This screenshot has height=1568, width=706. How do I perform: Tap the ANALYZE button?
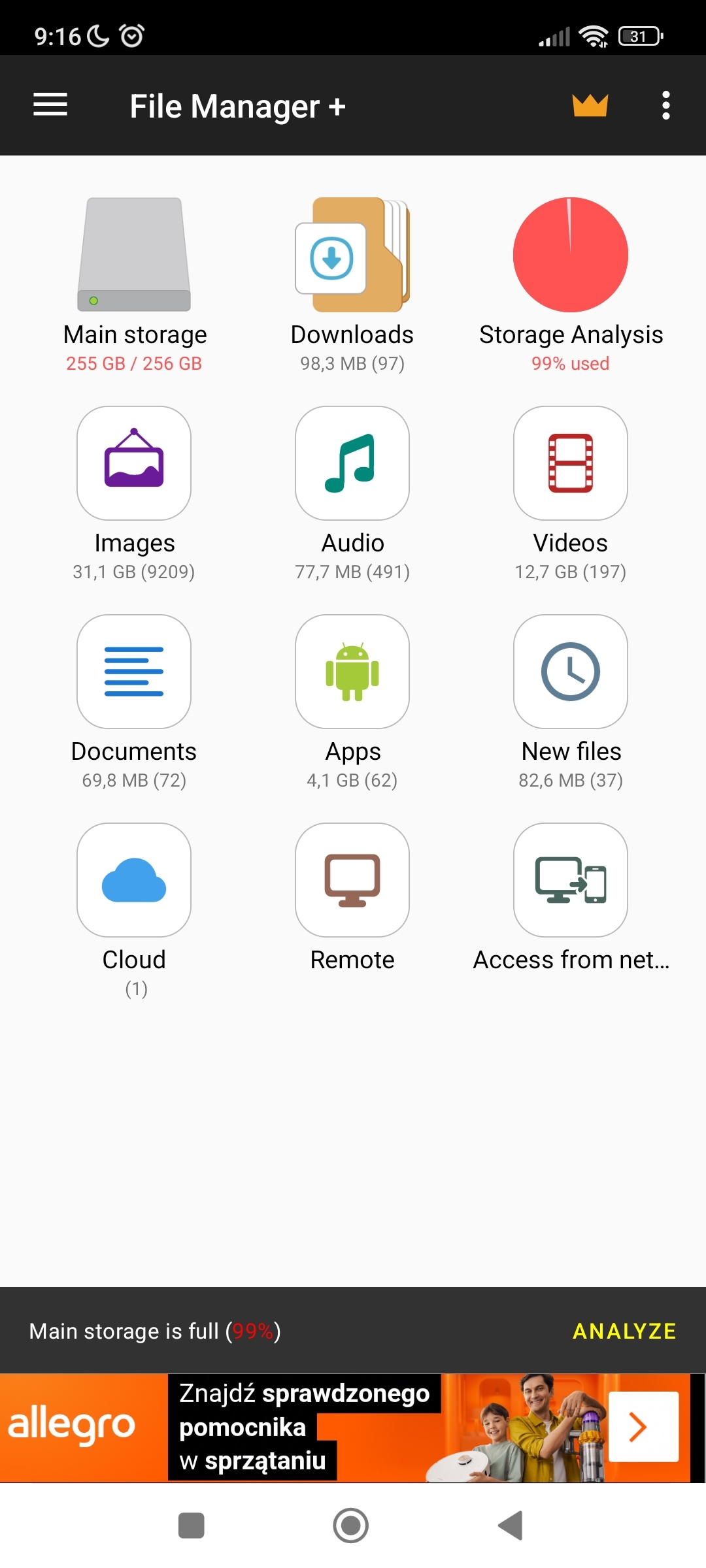pos(624,1331)
